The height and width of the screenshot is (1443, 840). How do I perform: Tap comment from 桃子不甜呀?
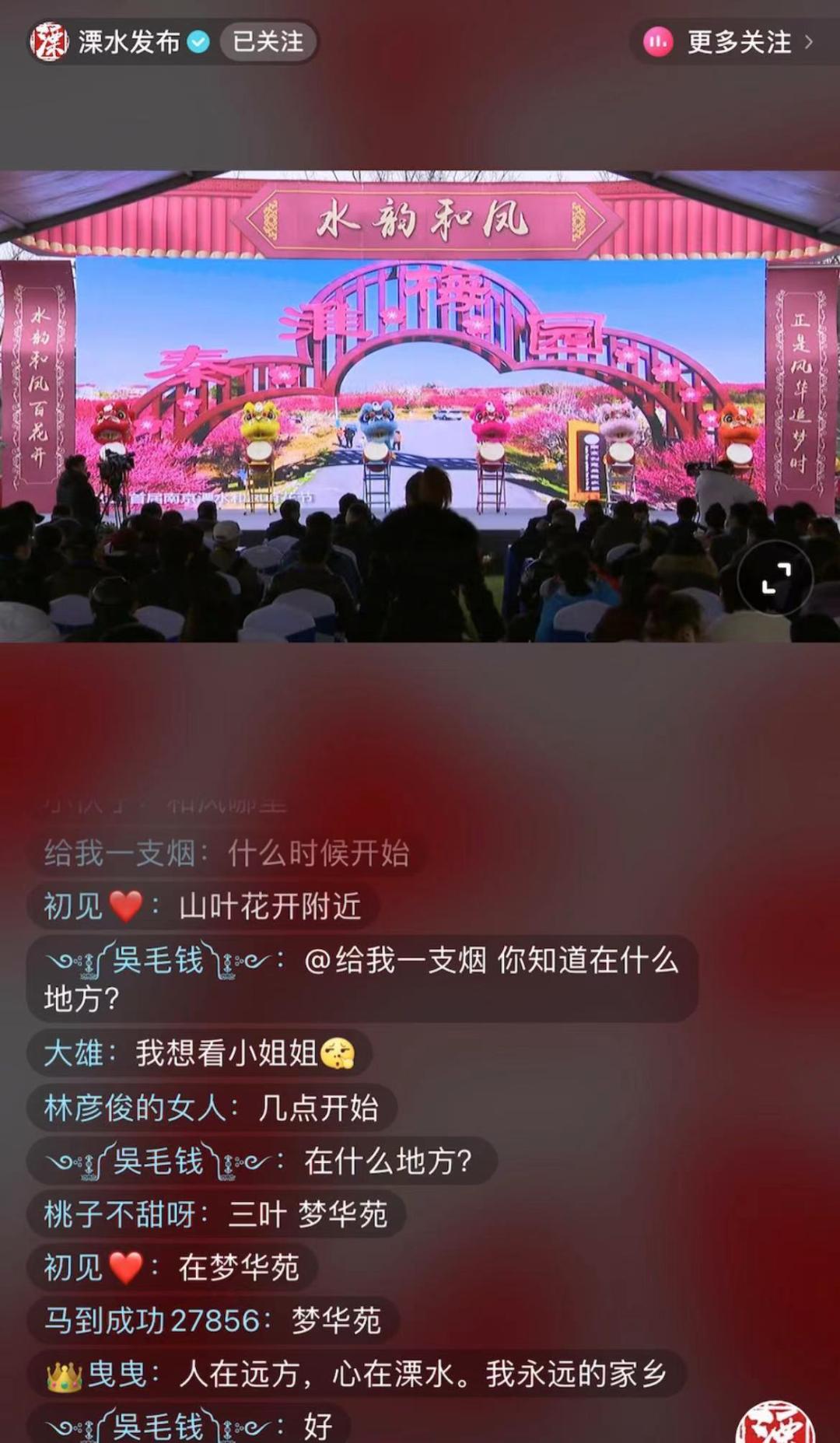216,1214
